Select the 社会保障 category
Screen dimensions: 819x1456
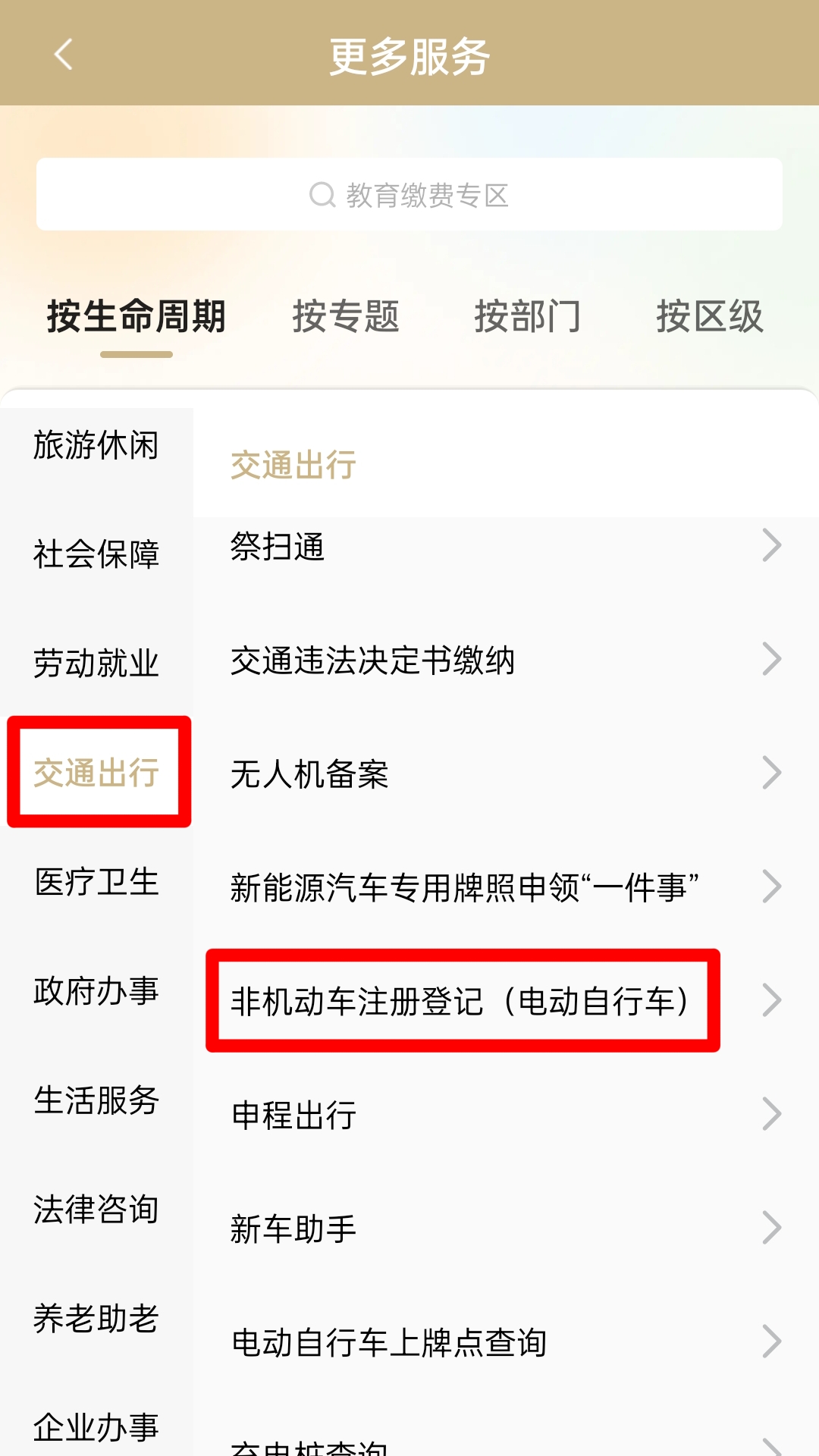[96, 554]
